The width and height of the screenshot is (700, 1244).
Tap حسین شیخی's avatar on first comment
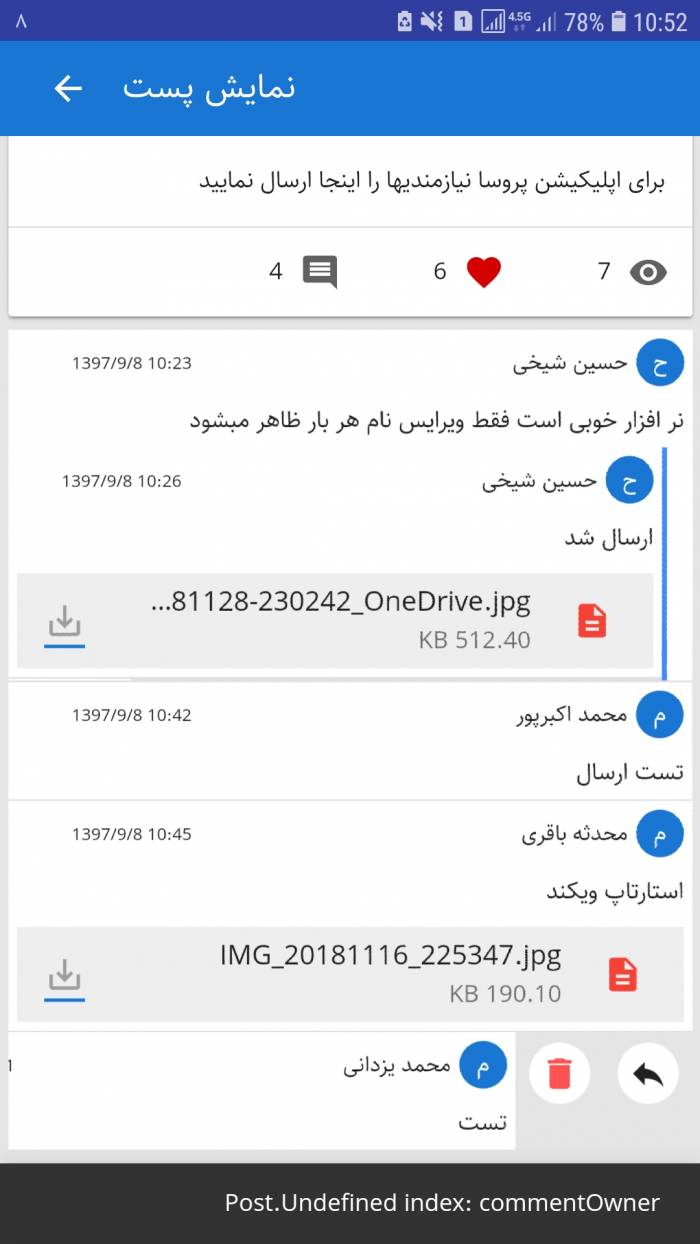point(660,364)
